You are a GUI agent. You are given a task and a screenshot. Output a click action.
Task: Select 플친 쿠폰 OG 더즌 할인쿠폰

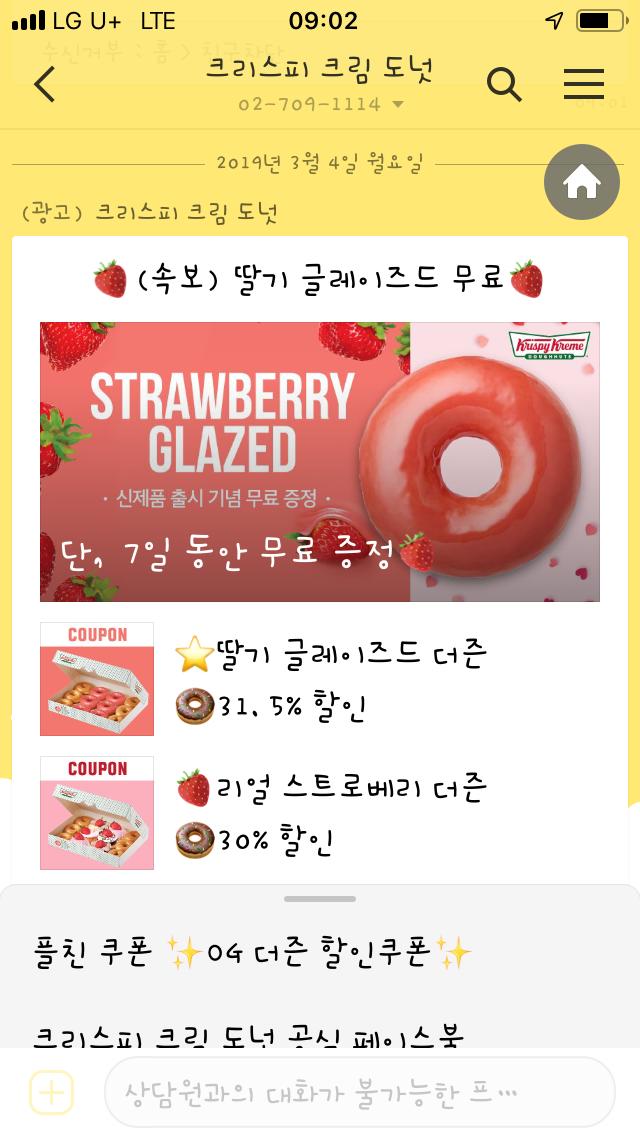tap(252, 953)
